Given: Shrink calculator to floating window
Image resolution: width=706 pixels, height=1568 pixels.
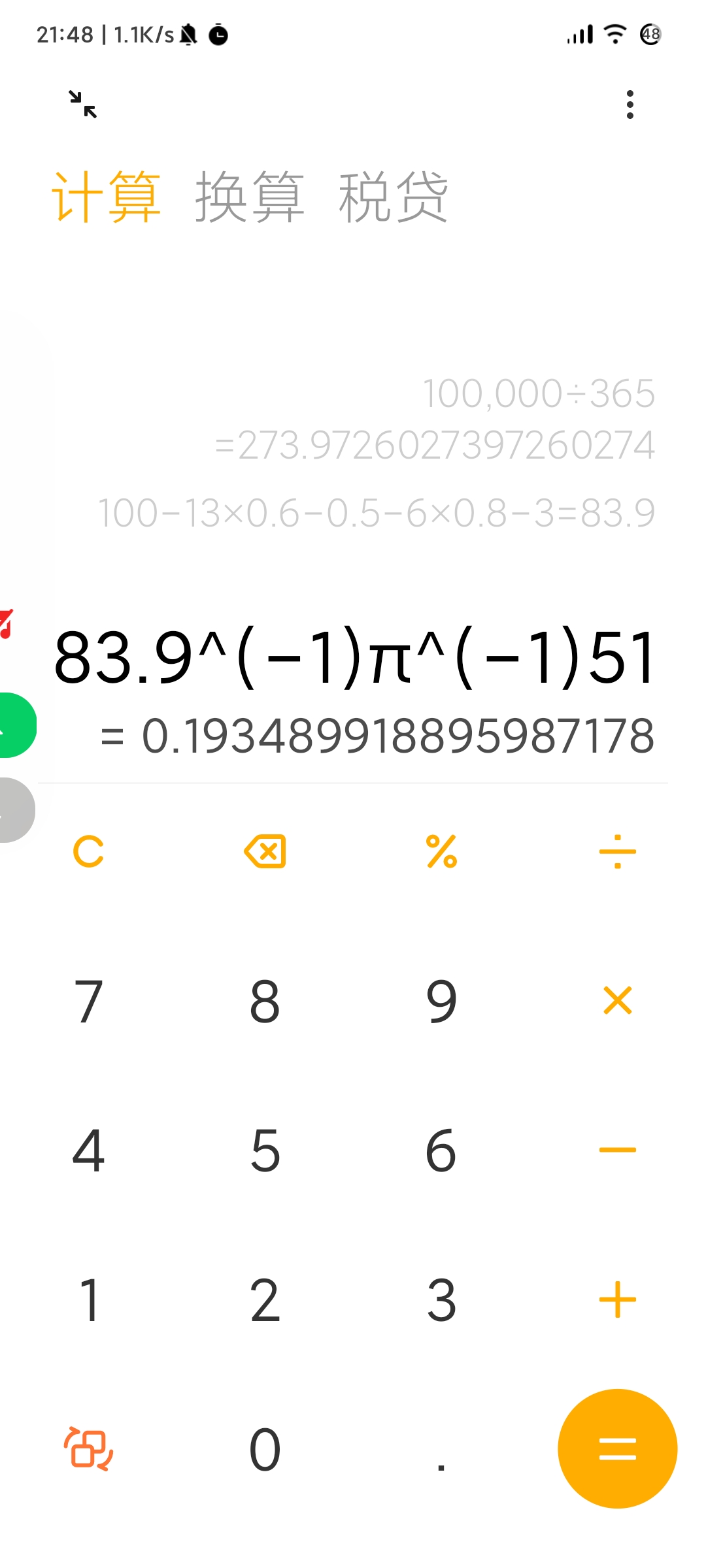Looking at the screenshot, I should (x=83, y=105).
